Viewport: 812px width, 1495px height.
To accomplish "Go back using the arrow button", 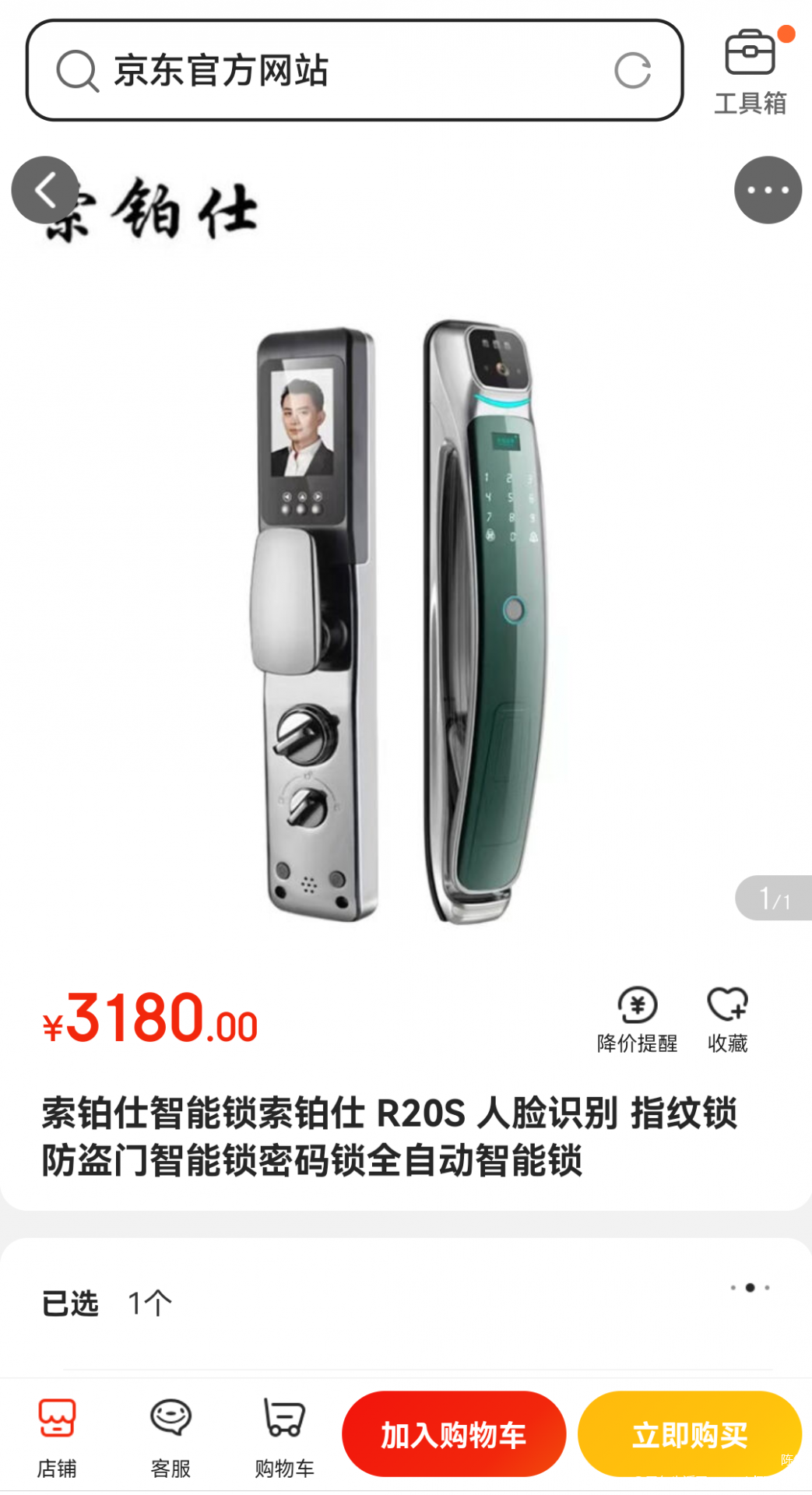I will click(x=45, y=190).
